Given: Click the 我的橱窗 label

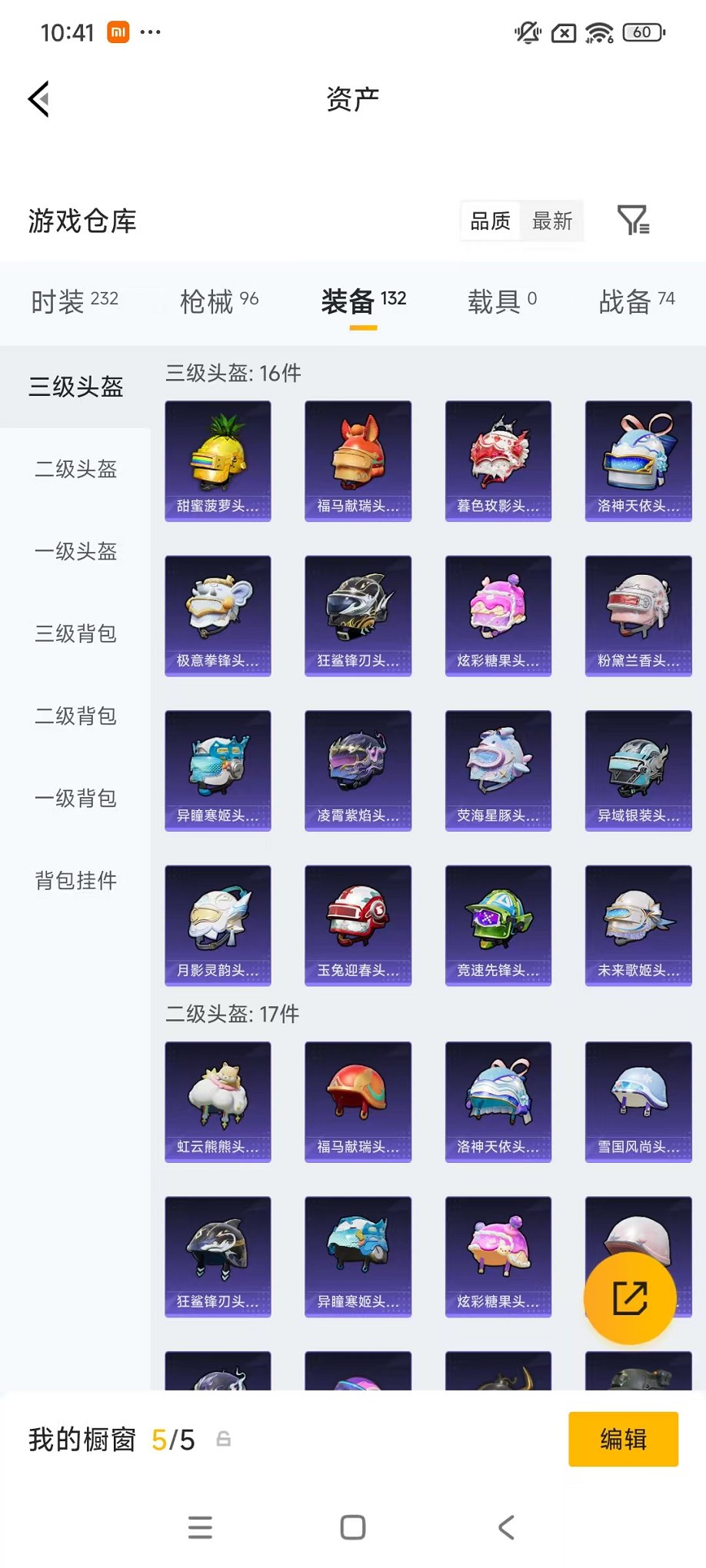Looking at the screenshot, I should point(82,1439).
